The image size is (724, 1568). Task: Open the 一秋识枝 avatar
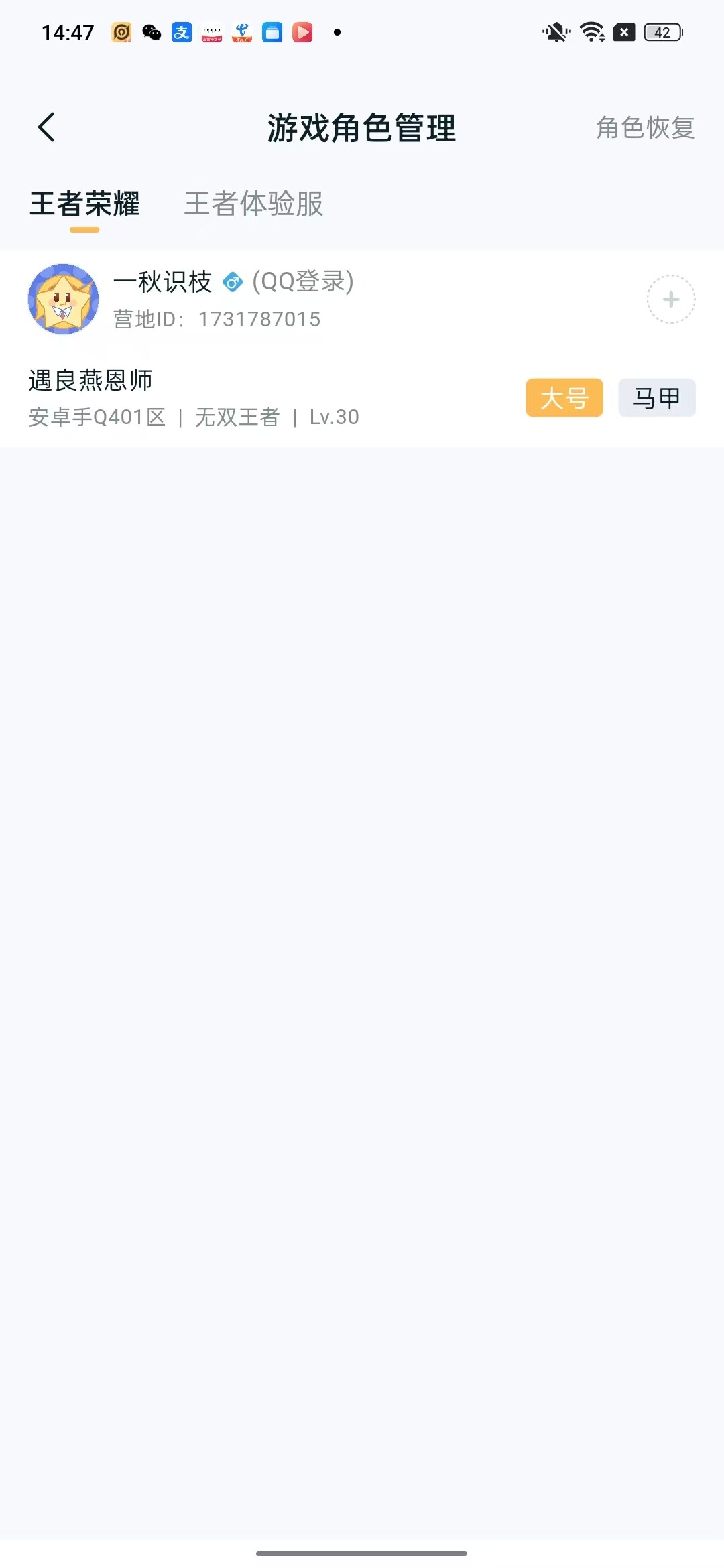tap(63, 300)
